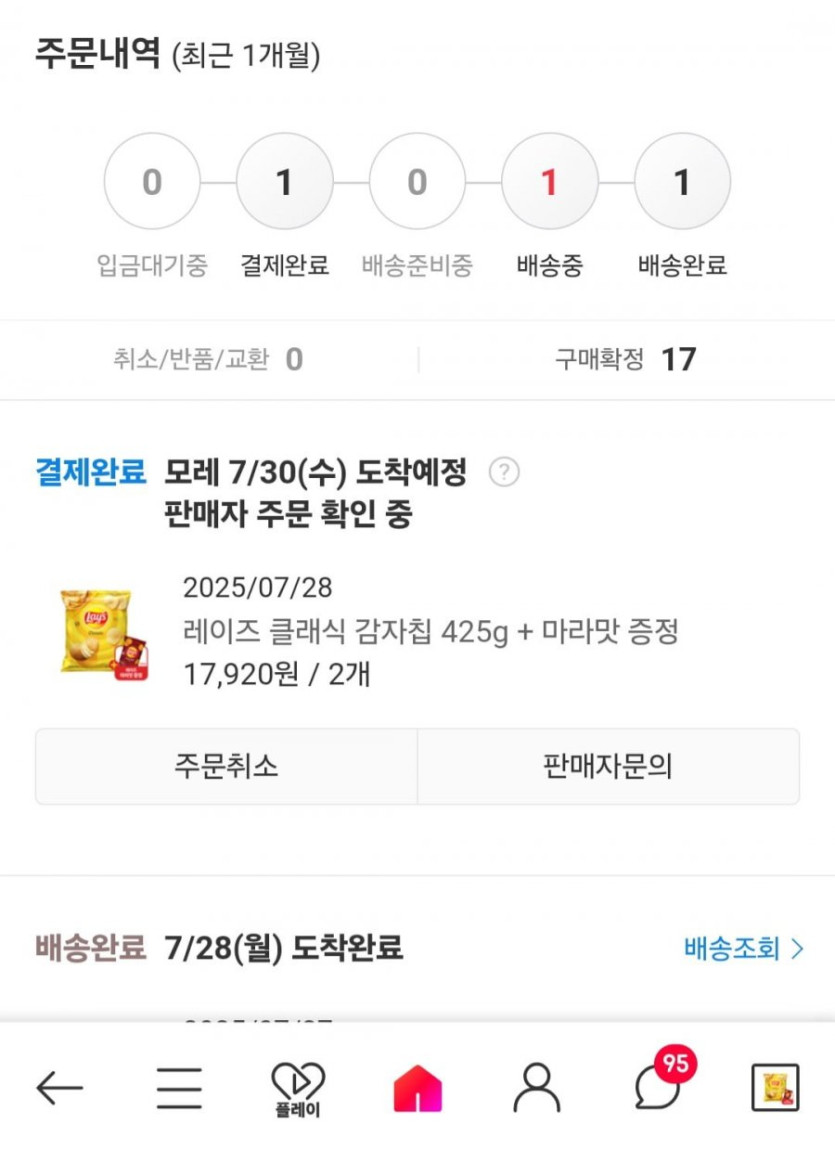
Task: Open the hamburger category menu
Action: [x=179, y=1087]
